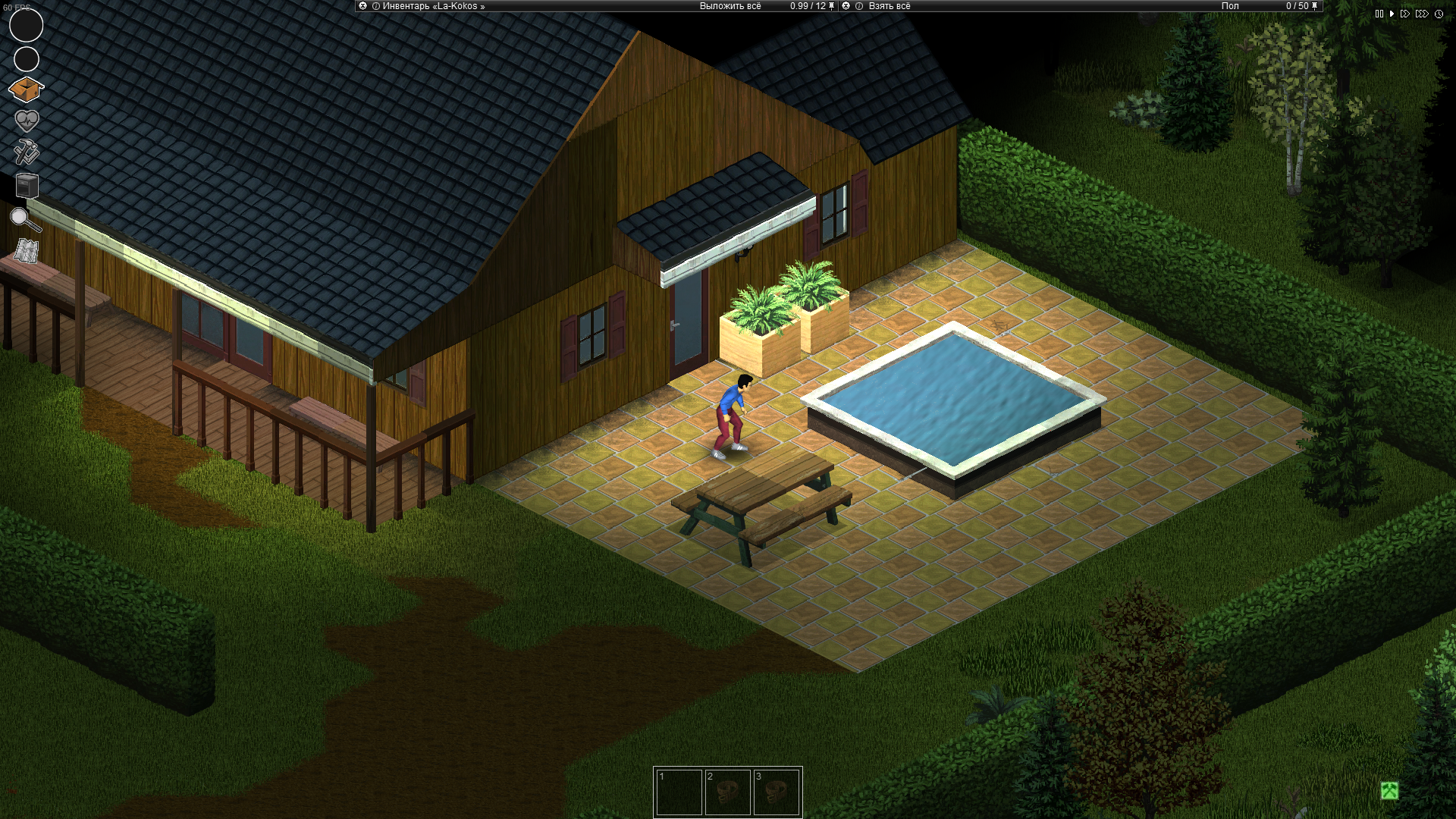This screenshot has width=1456, height=819.
Task: Select the secondary hand slot circle
Action: [x=27, y=59]
